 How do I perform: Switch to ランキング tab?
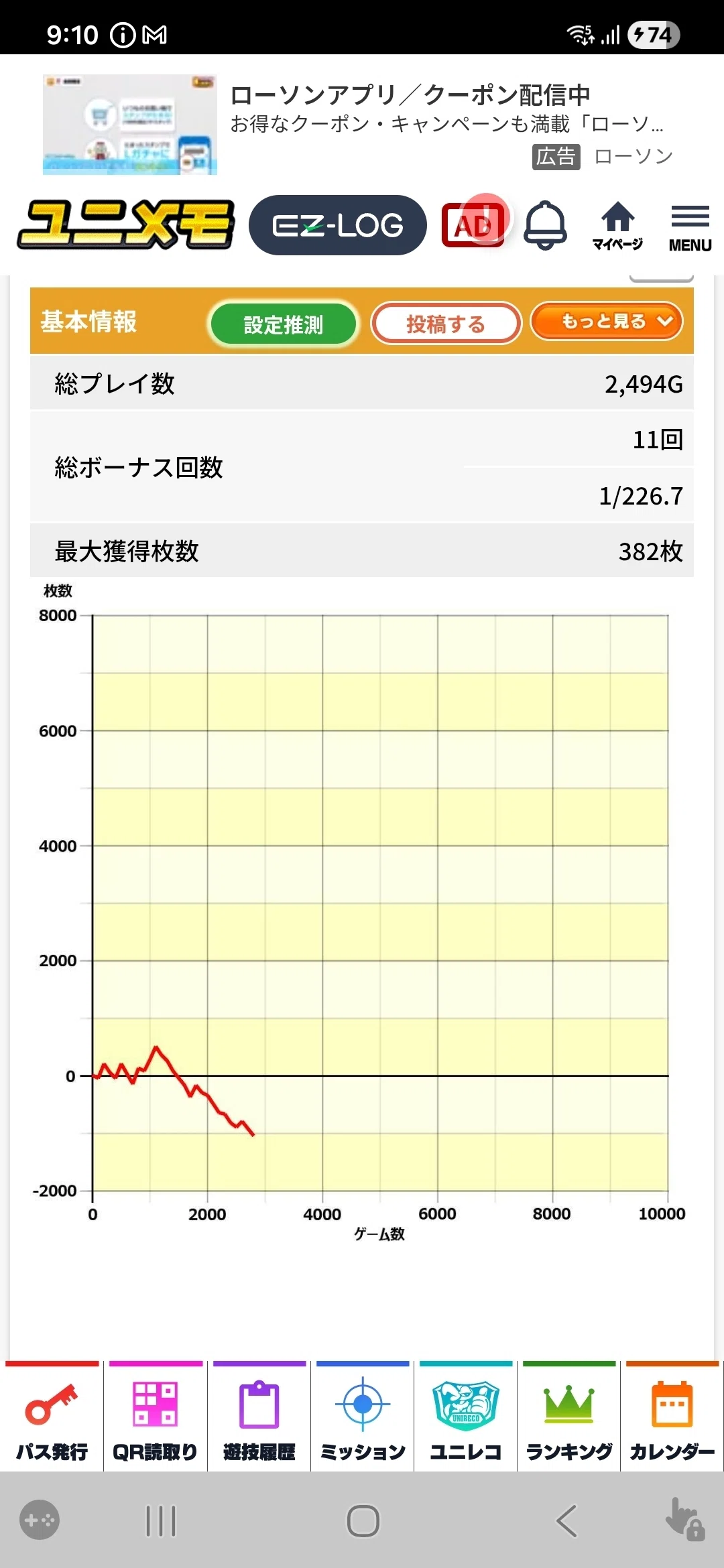pyautogui.click(x=569, y=1415)
